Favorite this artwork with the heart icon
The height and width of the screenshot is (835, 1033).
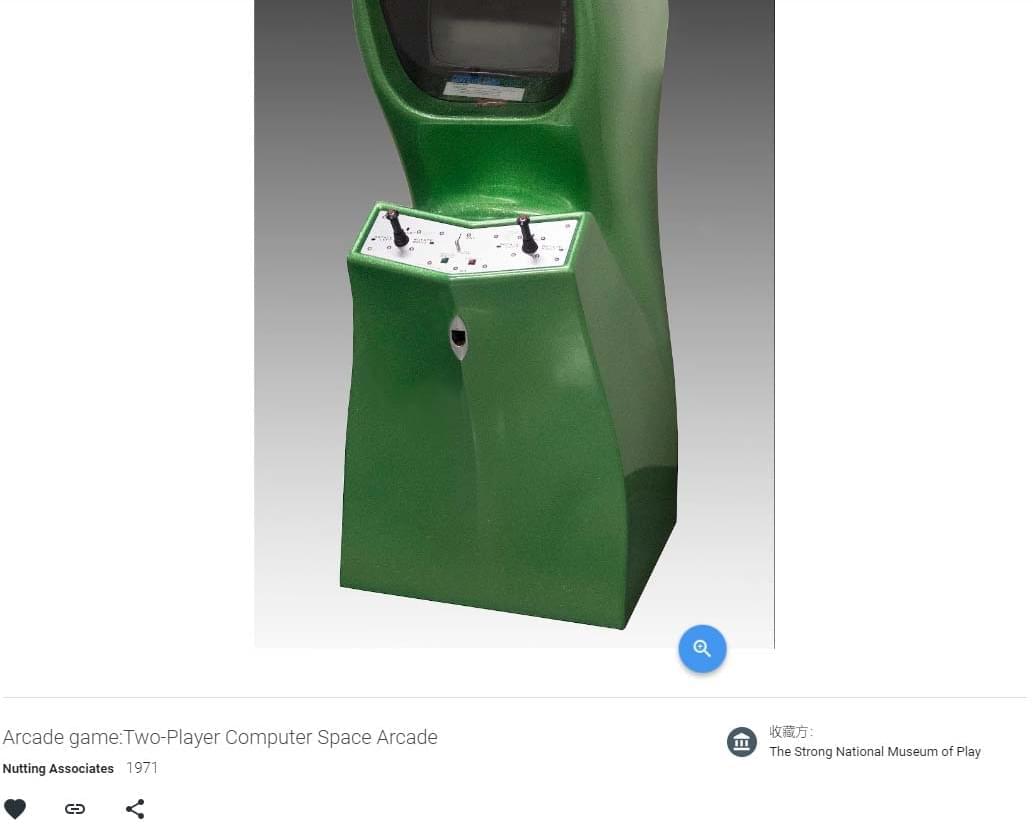(x=15, y=809)
